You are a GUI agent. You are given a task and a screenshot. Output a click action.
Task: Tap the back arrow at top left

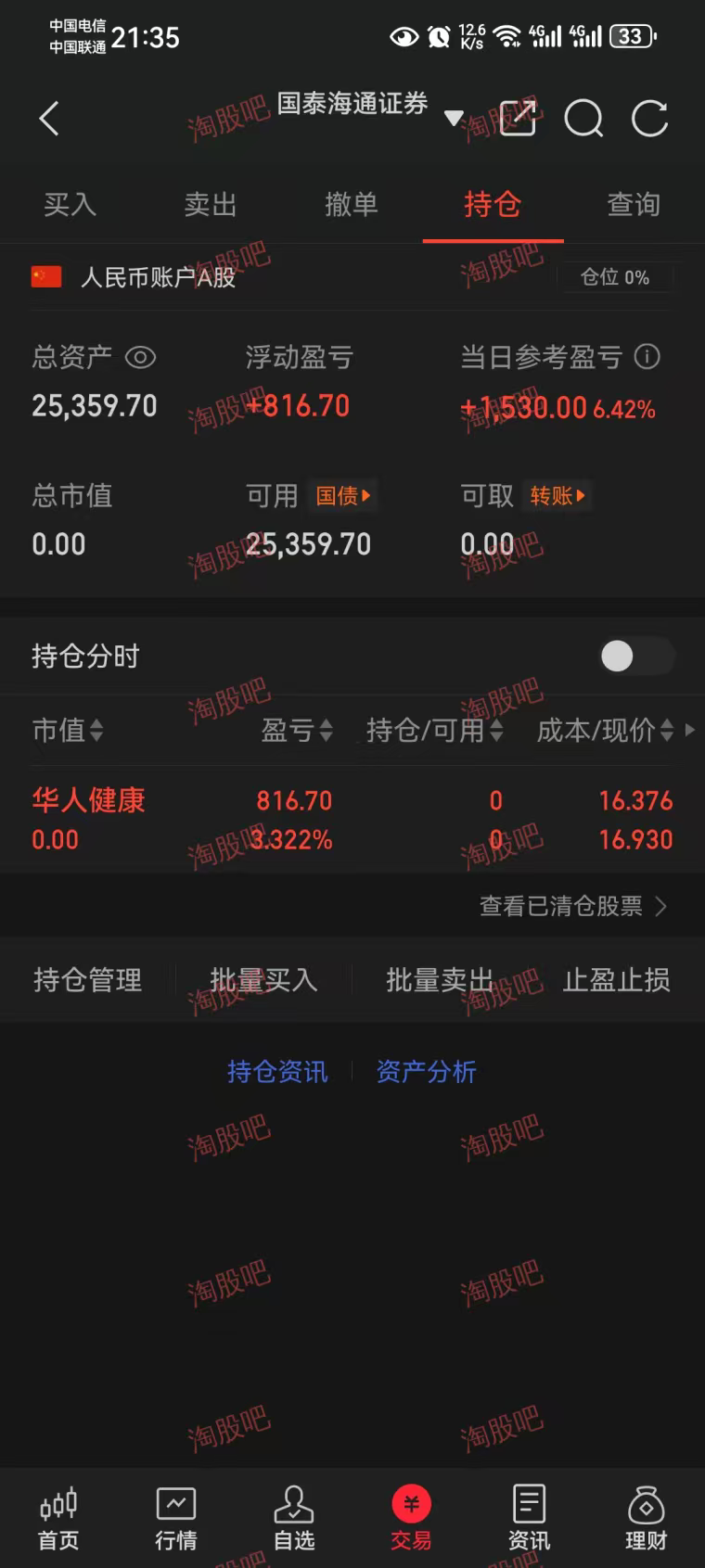pos(48,119)
